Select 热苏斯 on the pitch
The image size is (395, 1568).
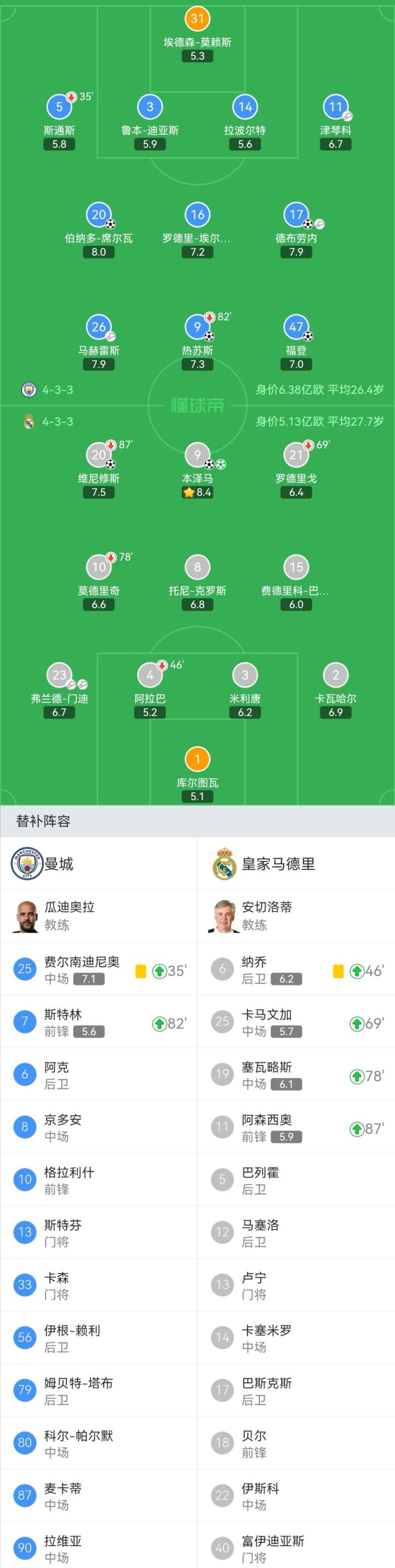click(197, 328)
